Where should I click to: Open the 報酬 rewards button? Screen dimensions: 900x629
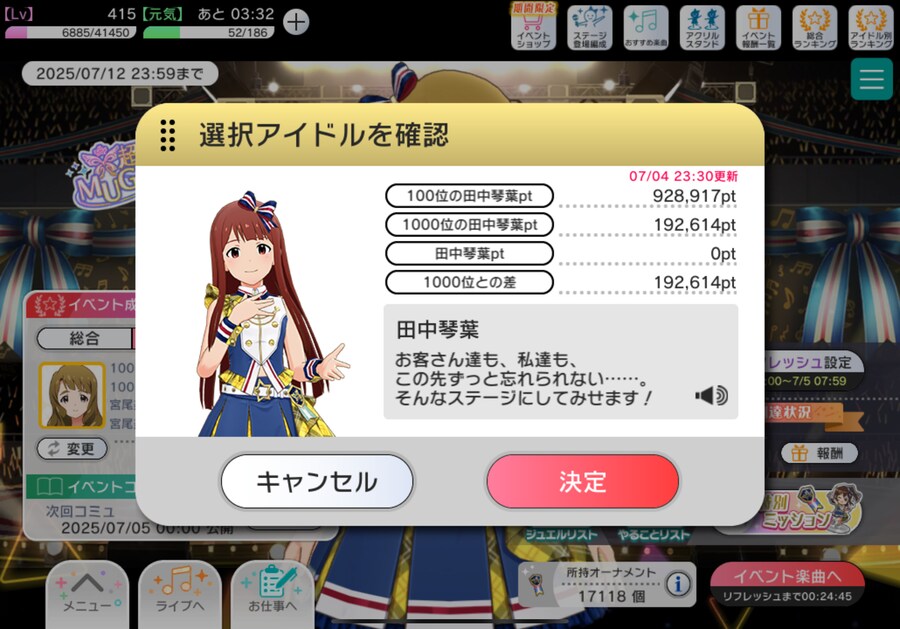pos(819,452)
